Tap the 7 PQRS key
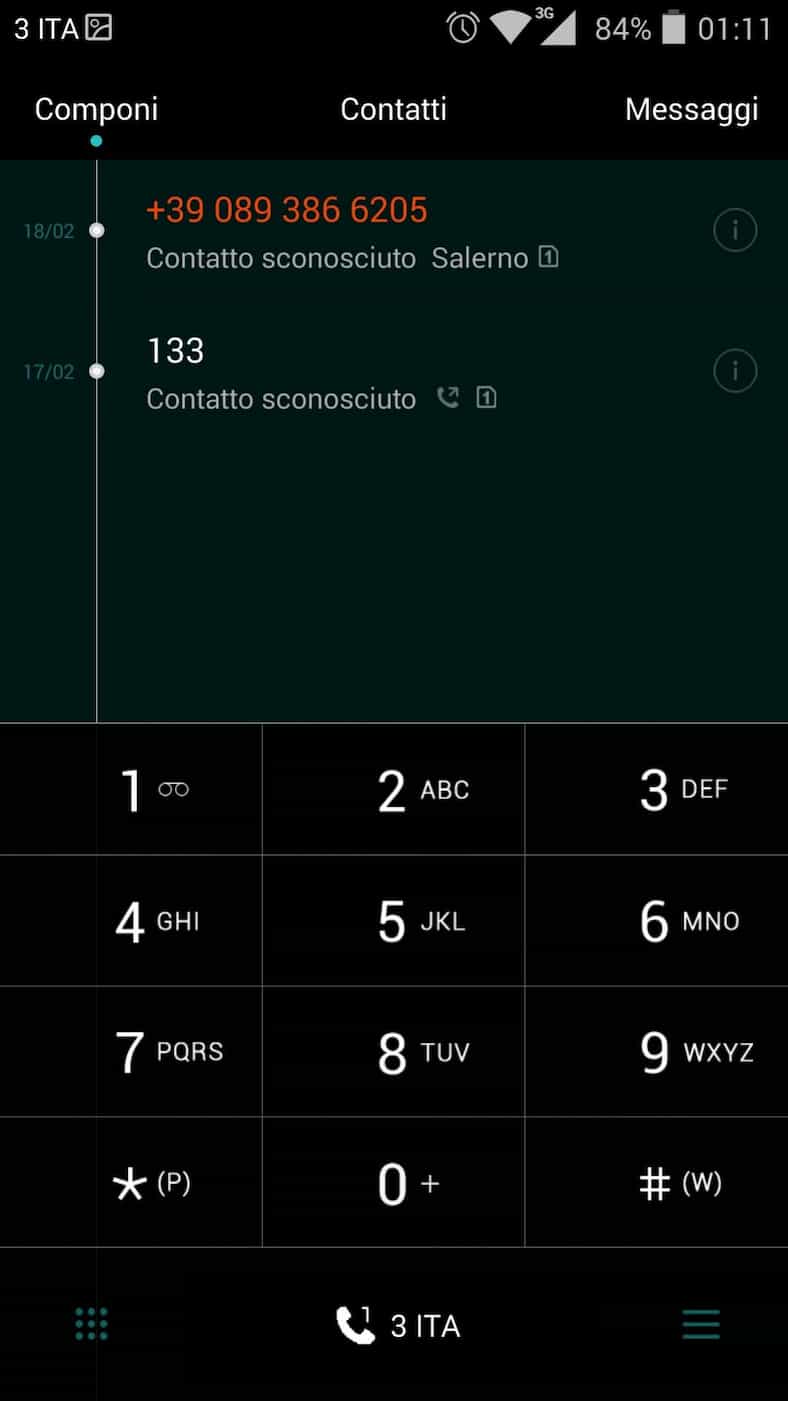Image resolution: width=788 pixels, height=1401 pixels. pos(131,1052)
